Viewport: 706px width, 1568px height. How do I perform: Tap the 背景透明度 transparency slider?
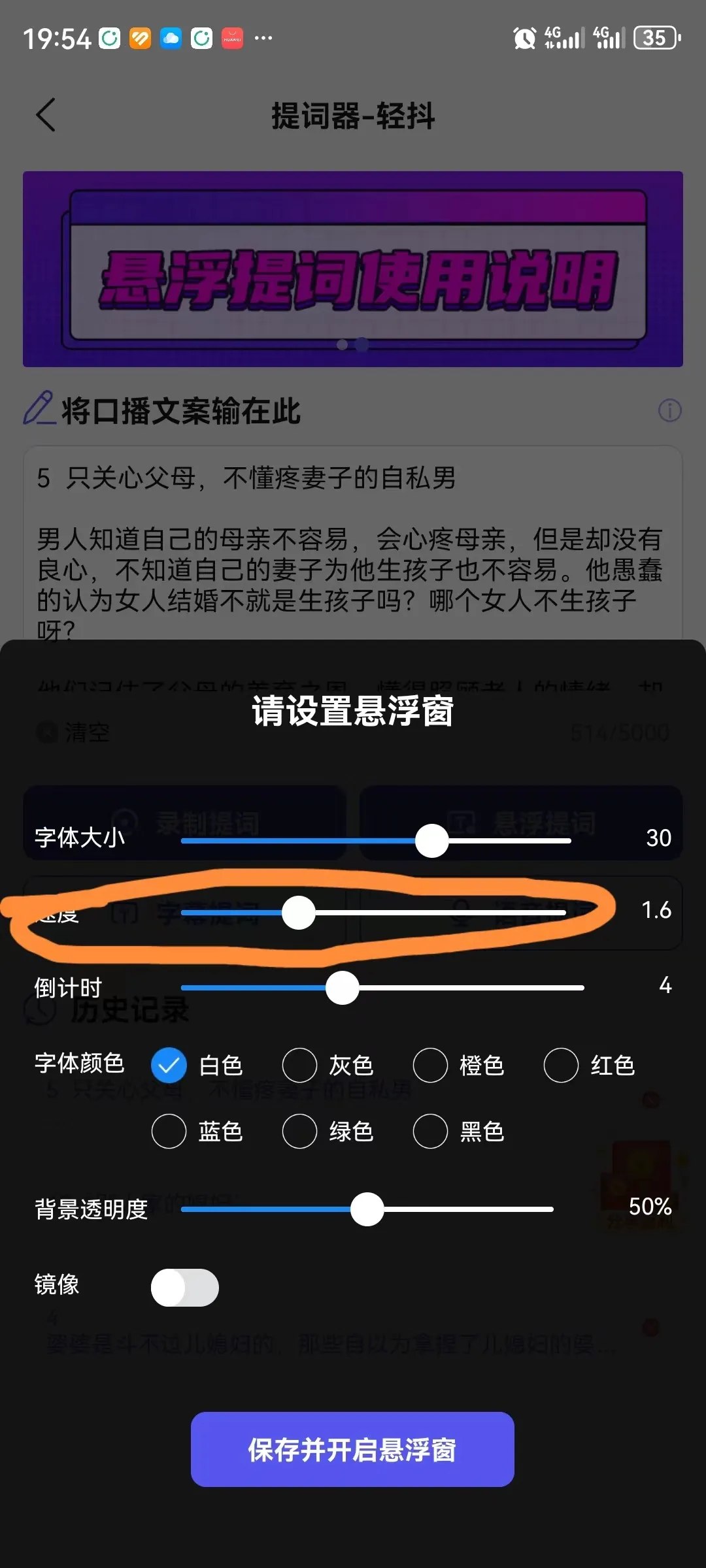click(x=367, y=1209)
